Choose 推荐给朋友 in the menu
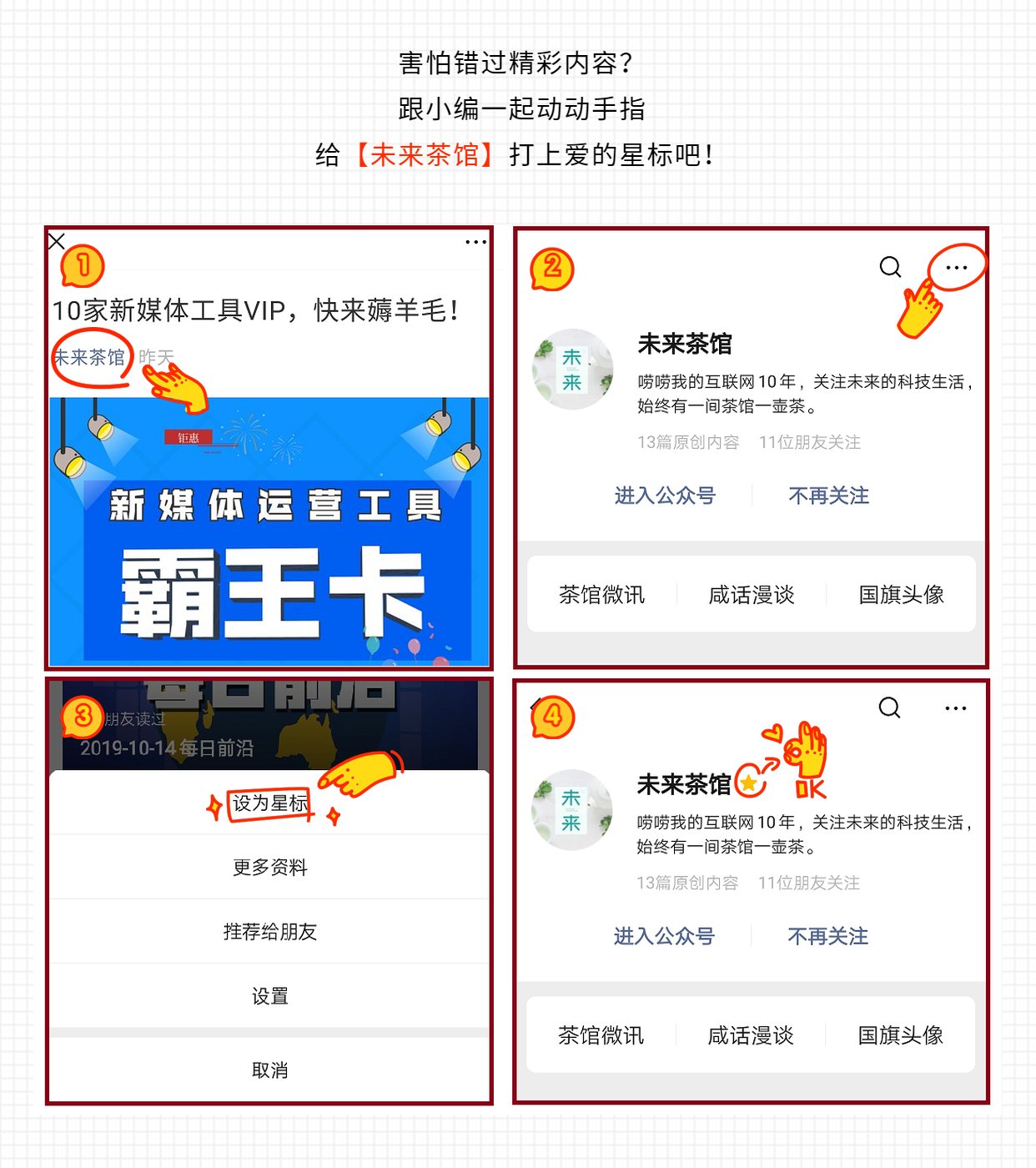 click(x=269, y=932)
